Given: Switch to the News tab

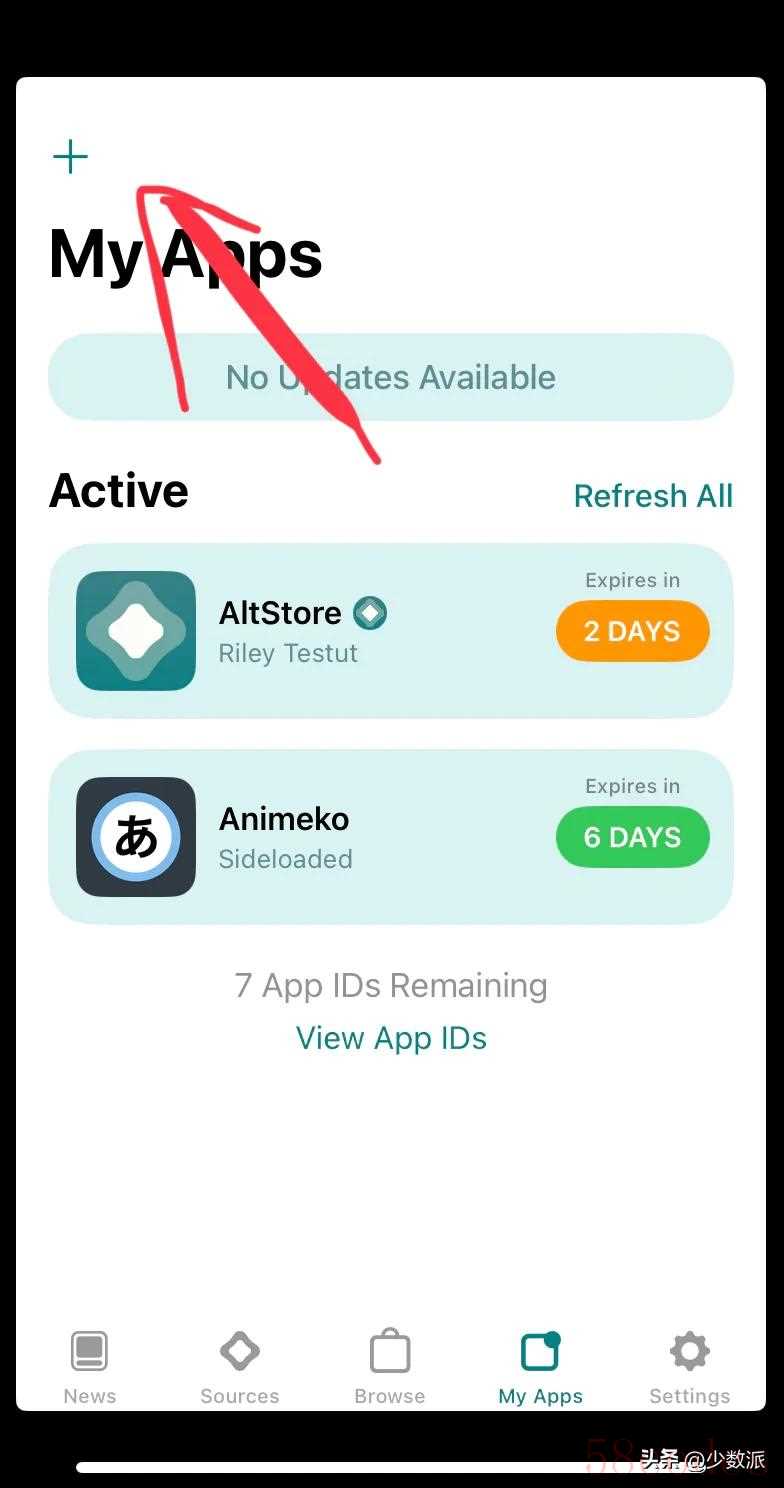Looking at the screenshot, I should click(x=90, y=1367).
